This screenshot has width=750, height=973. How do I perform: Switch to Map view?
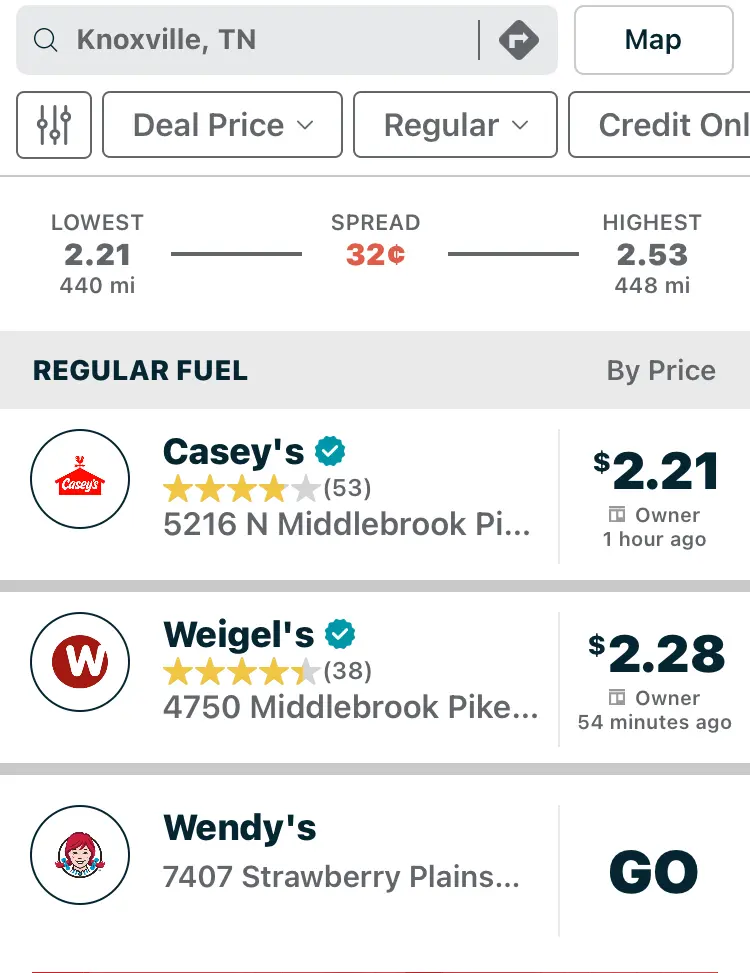coord(653,41)
